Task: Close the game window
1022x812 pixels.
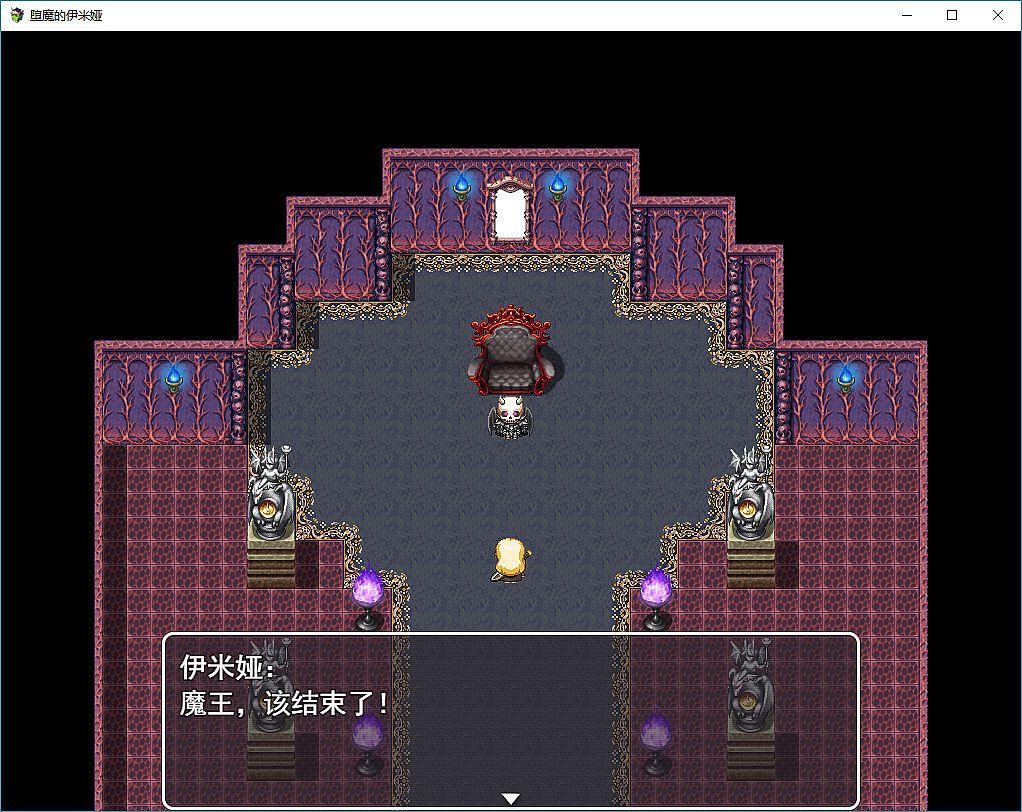Action: [997, 15]
